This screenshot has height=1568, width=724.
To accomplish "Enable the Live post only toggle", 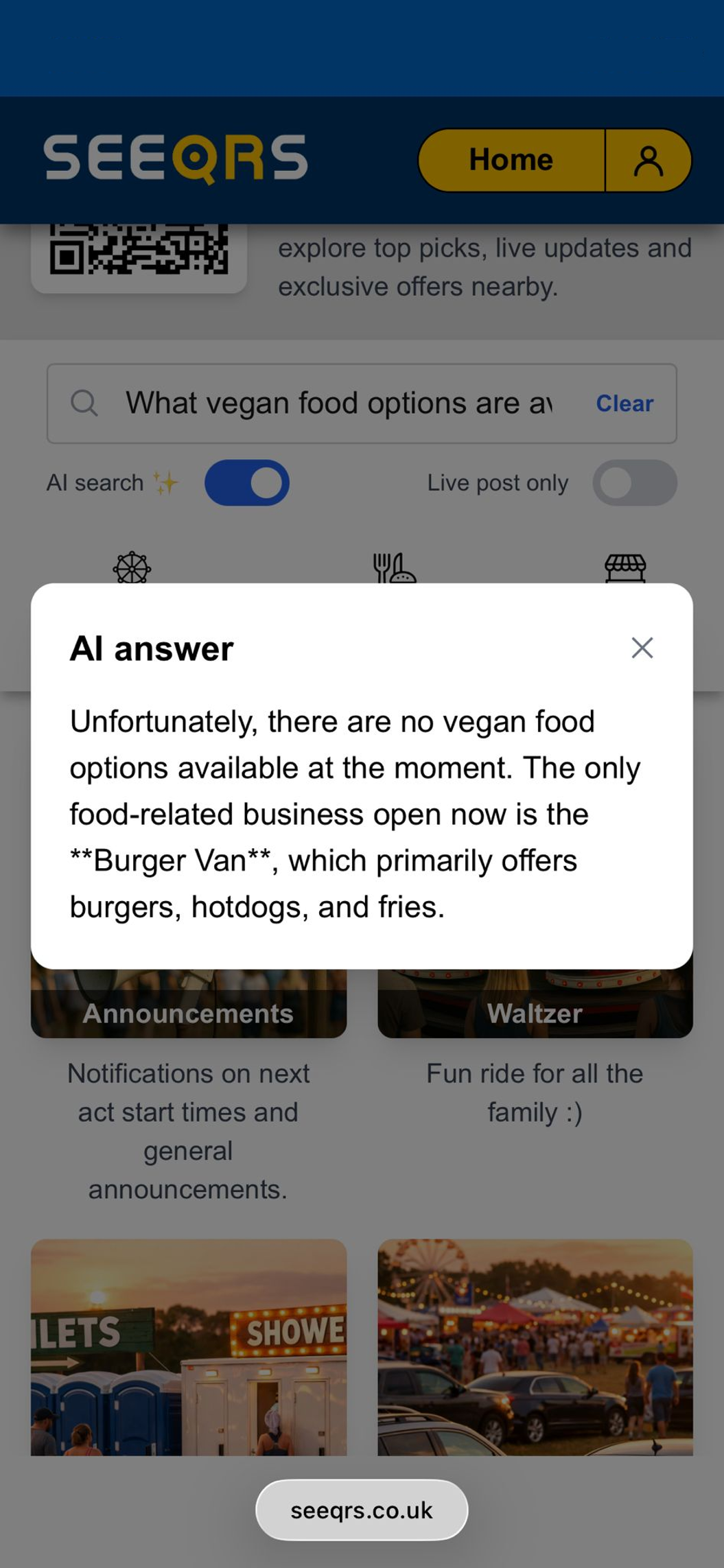I will [635, 482].
